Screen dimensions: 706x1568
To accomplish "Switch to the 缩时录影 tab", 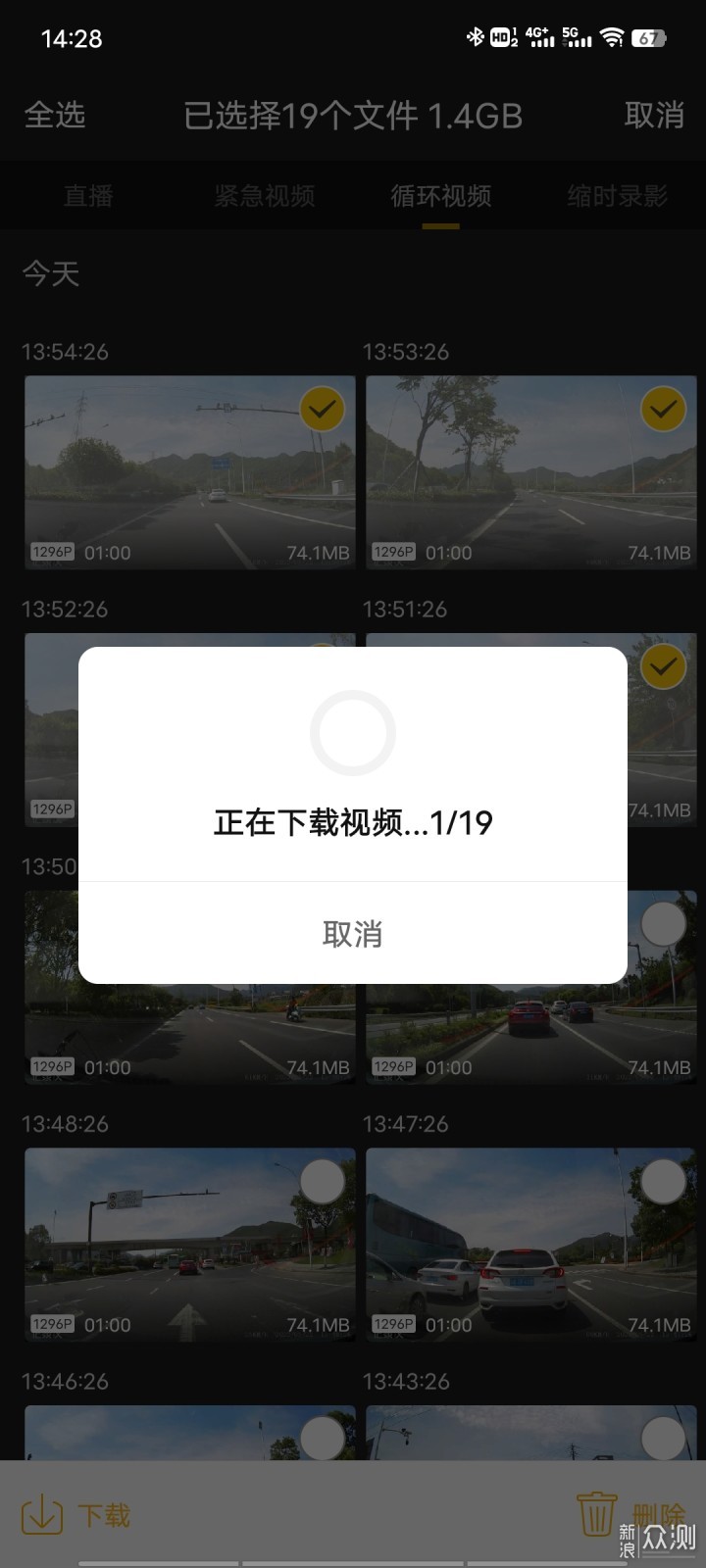I will pos(617,196).
